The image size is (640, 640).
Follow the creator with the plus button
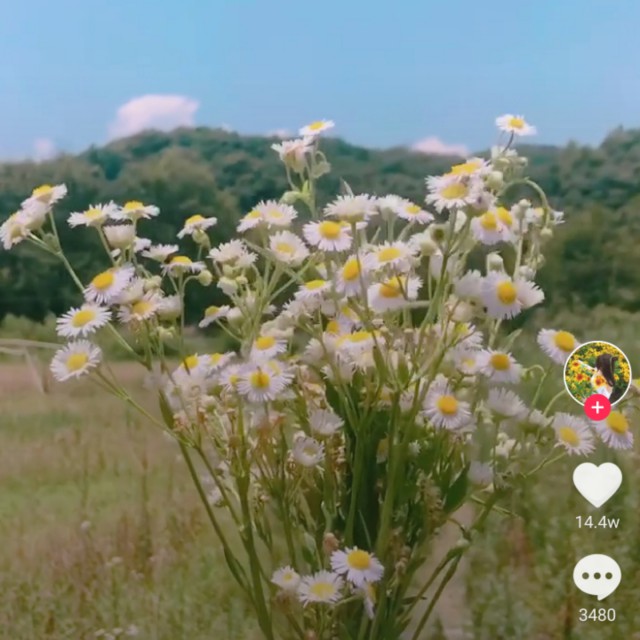[597, 407]
